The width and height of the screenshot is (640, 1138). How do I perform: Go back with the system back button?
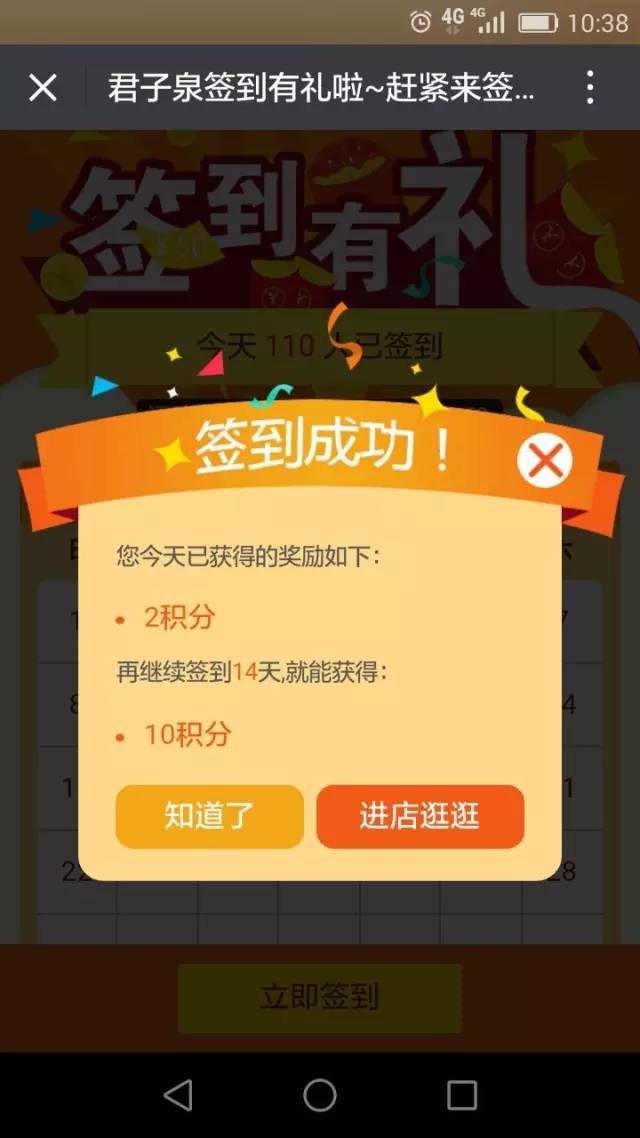pos(178,1095)
